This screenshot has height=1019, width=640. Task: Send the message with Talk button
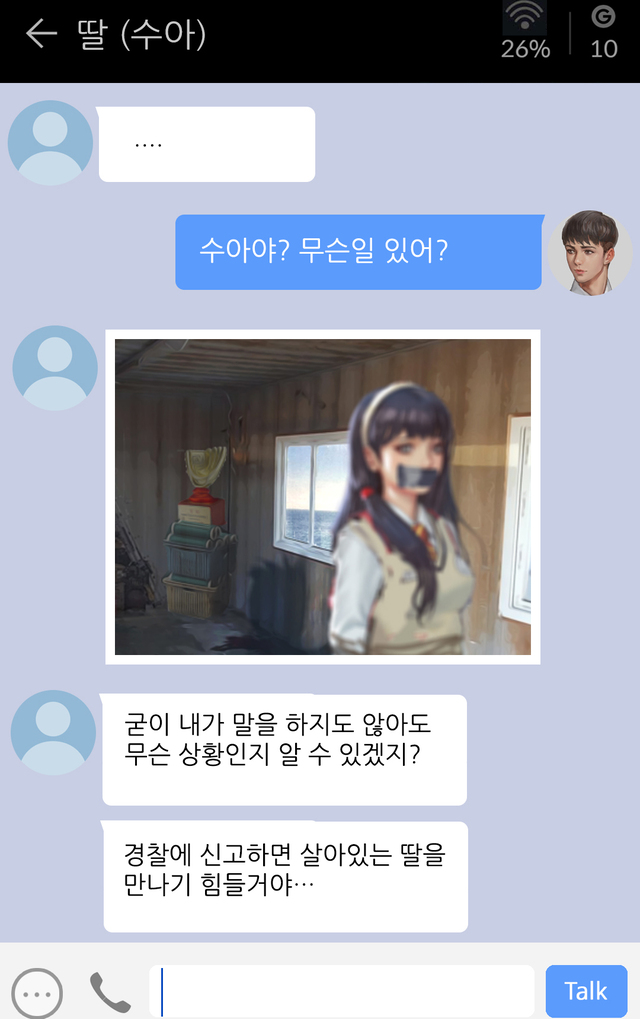[x=586, y=991]
